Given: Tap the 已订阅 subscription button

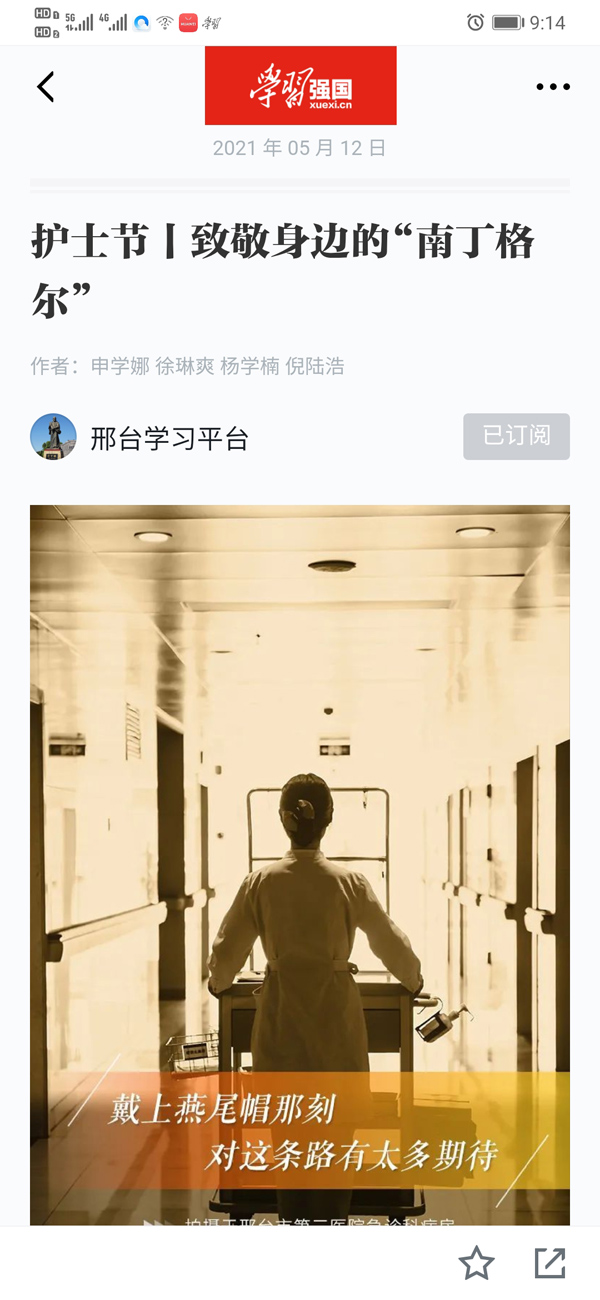Looking at the screenshot, I should tap(516, 436).
